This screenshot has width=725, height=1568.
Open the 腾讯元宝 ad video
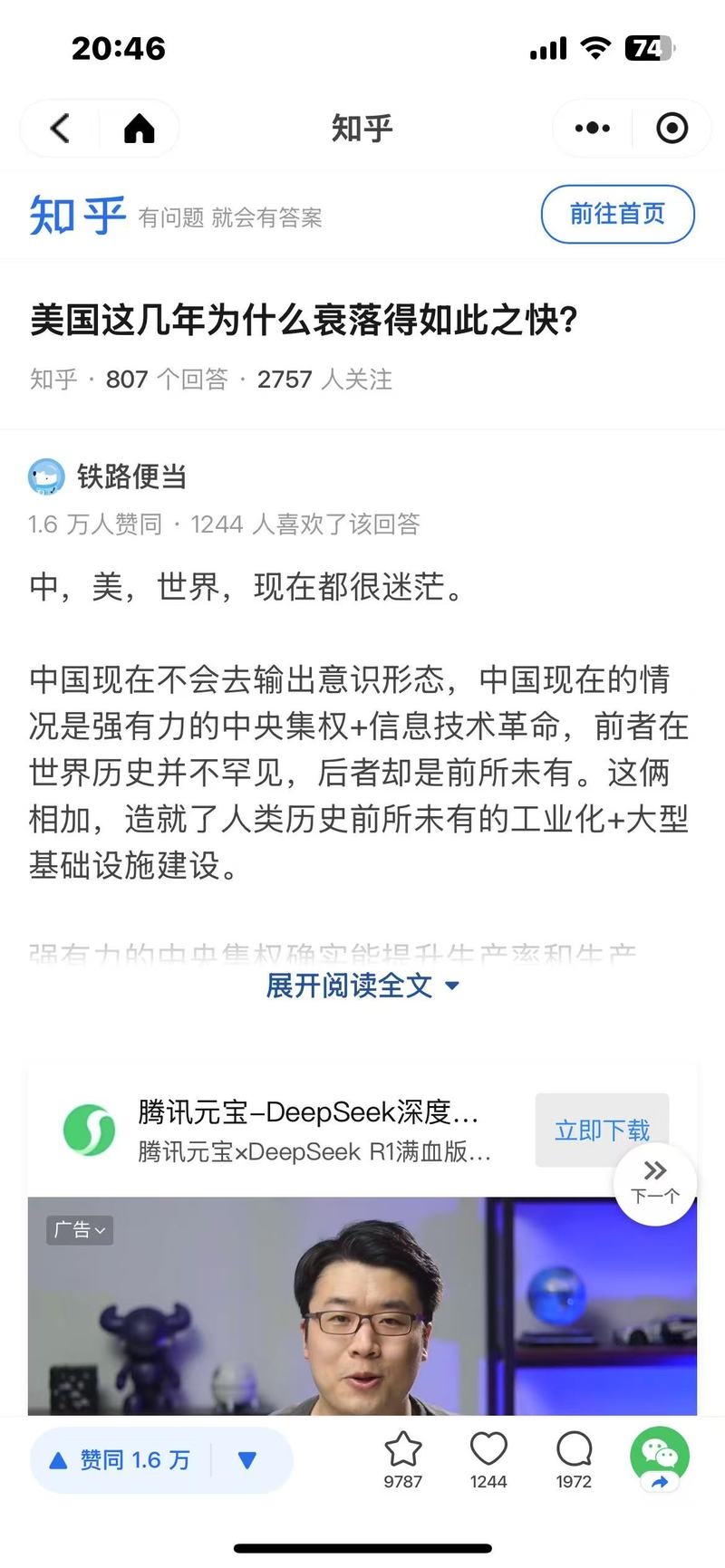[362, 1313]
